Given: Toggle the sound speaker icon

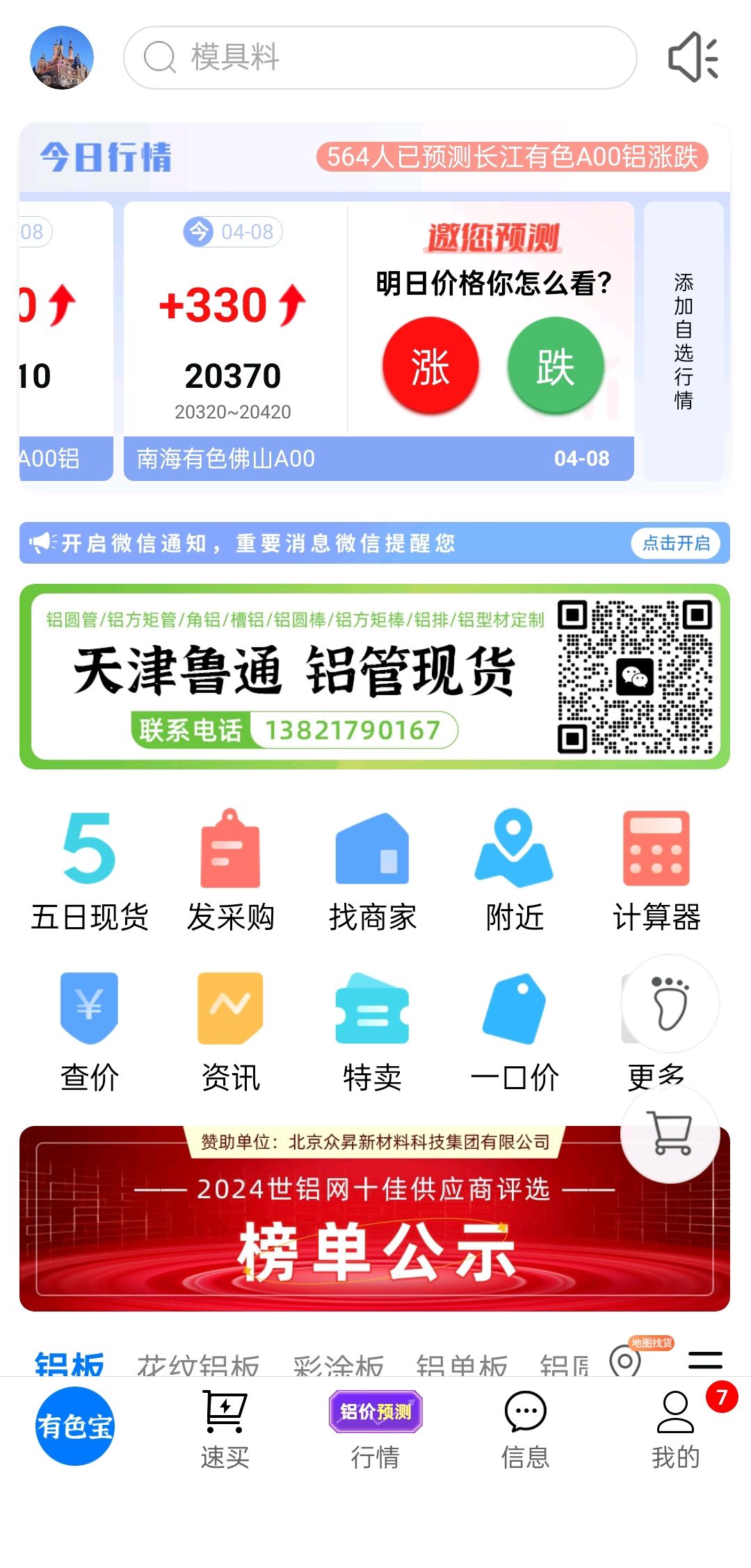Looking at the screenshot, I should coord(693,58).
